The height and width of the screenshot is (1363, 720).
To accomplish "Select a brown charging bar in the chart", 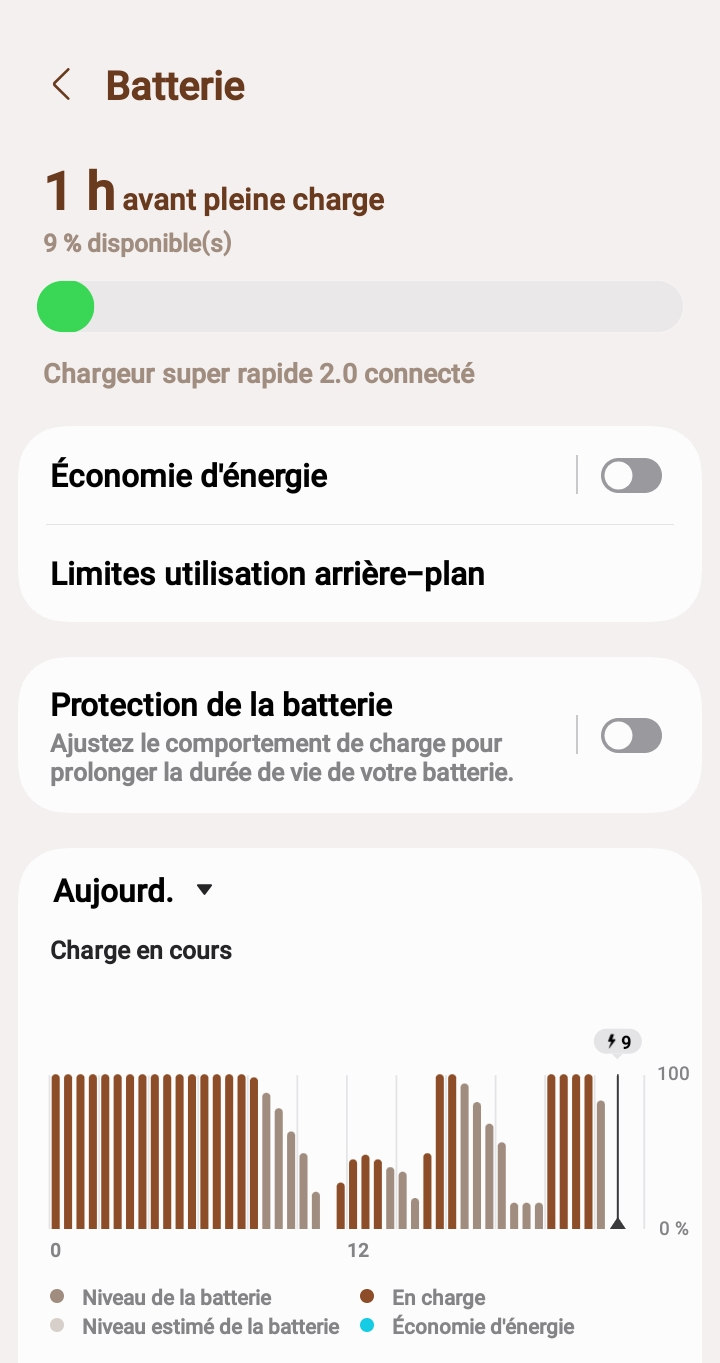I will coord(100,1150).
